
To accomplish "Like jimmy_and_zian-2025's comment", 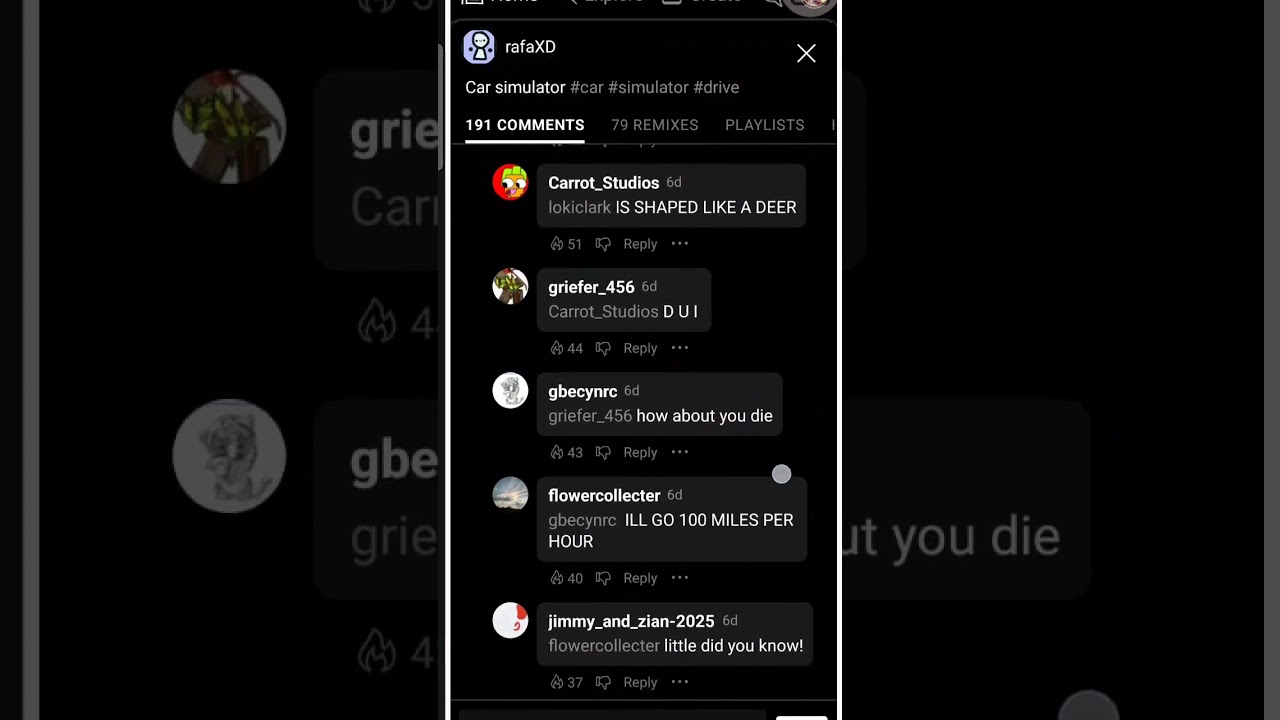I will tap(557, 682).
